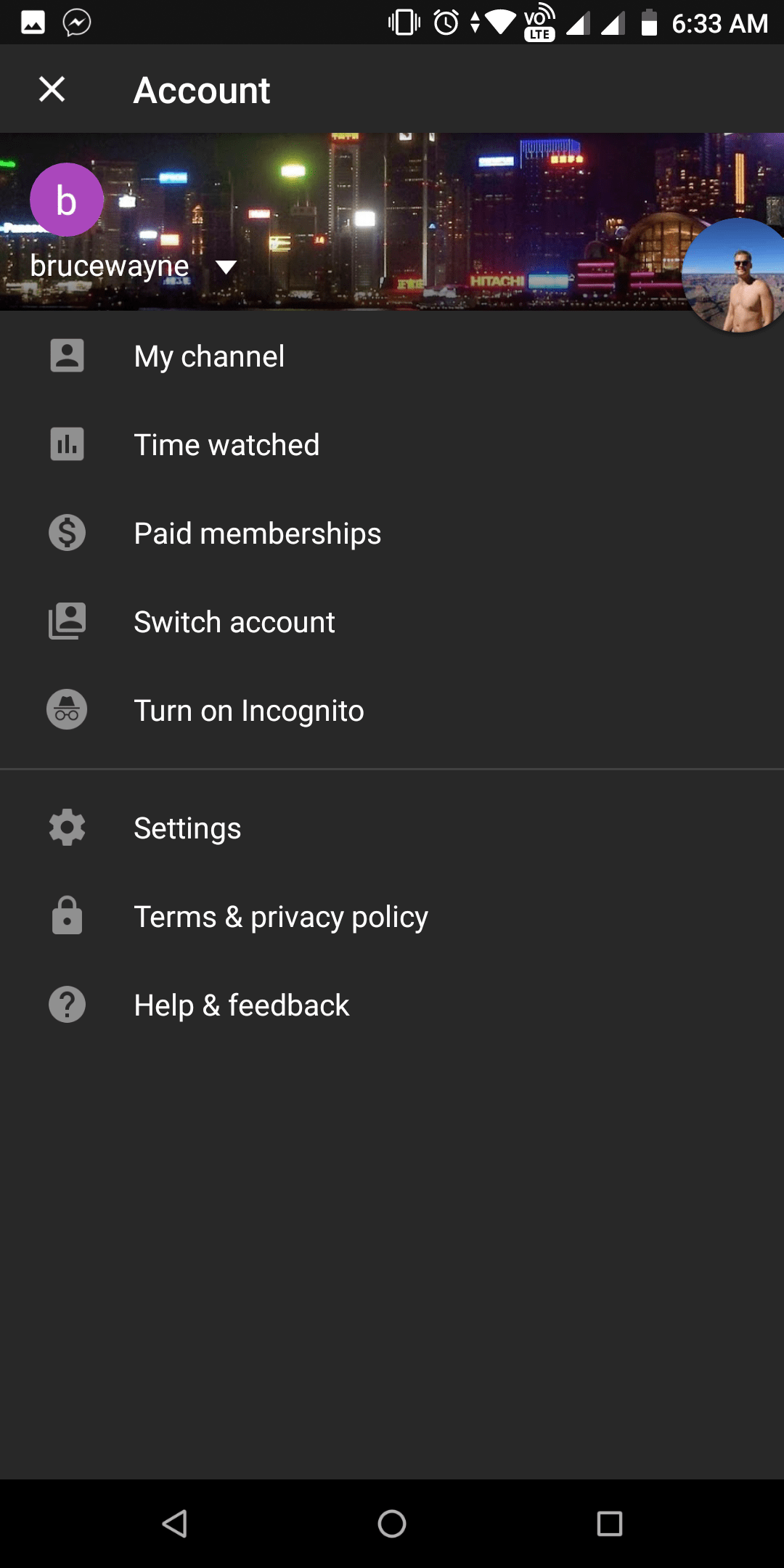Open Help & feedback
784x1568 pixels.
pos(392,1005)
